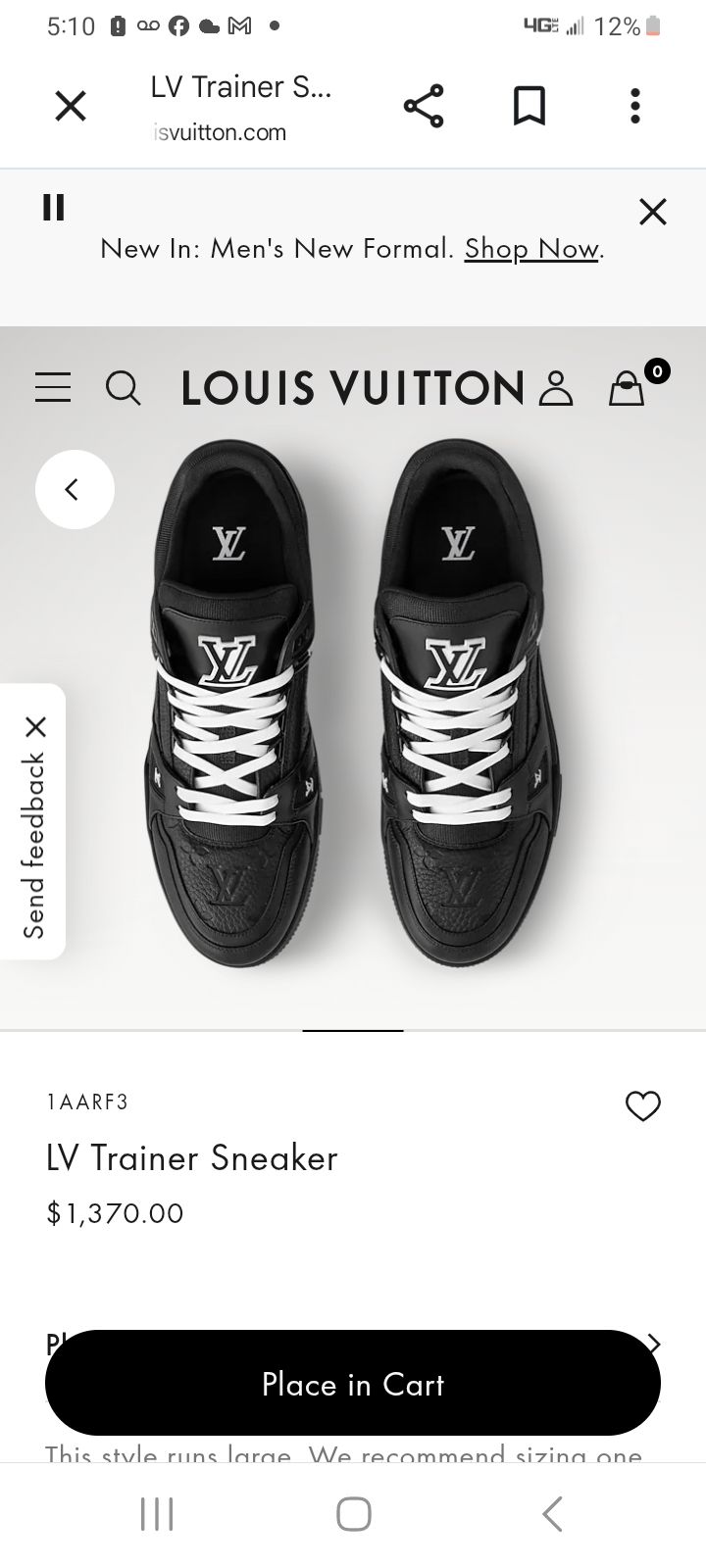Image resolution: width=706 pixels, height=1568 pixels.
Task: Share this Louis Vuitton page
Action: point(424,106)
